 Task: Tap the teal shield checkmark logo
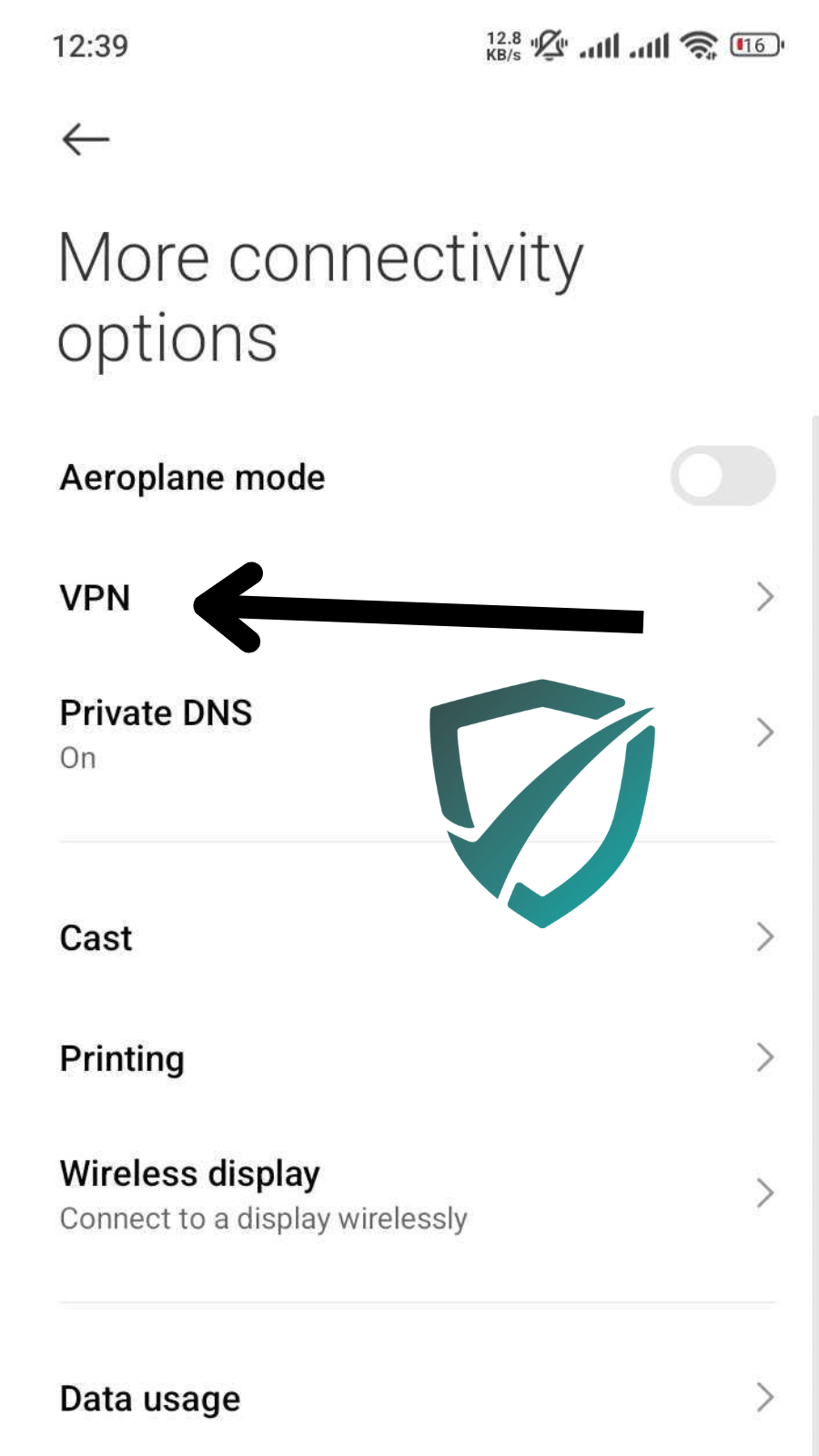click(544, 801)
